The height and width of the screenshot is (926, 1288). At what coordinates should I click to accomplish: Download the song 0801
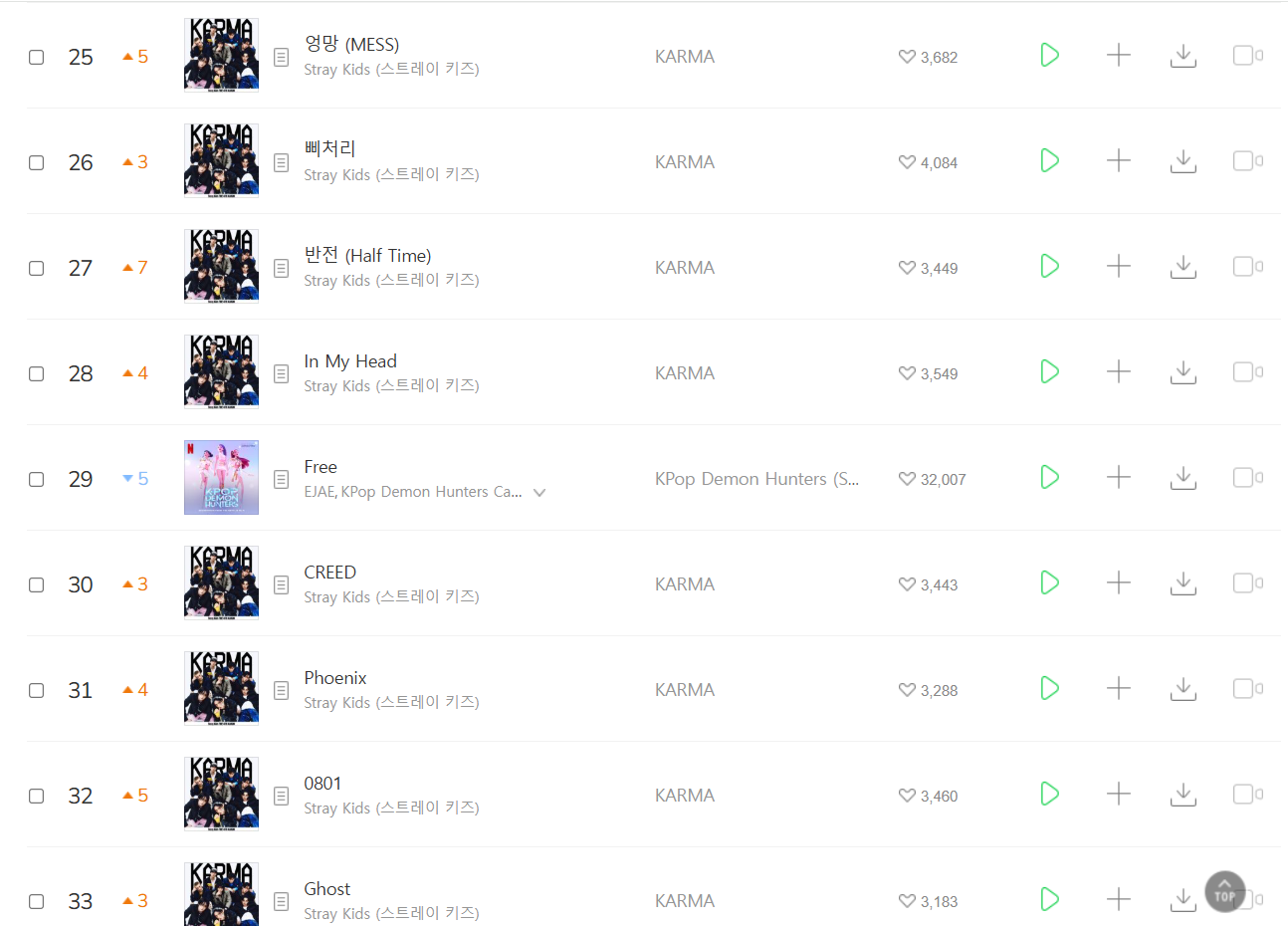point(1182,795)
